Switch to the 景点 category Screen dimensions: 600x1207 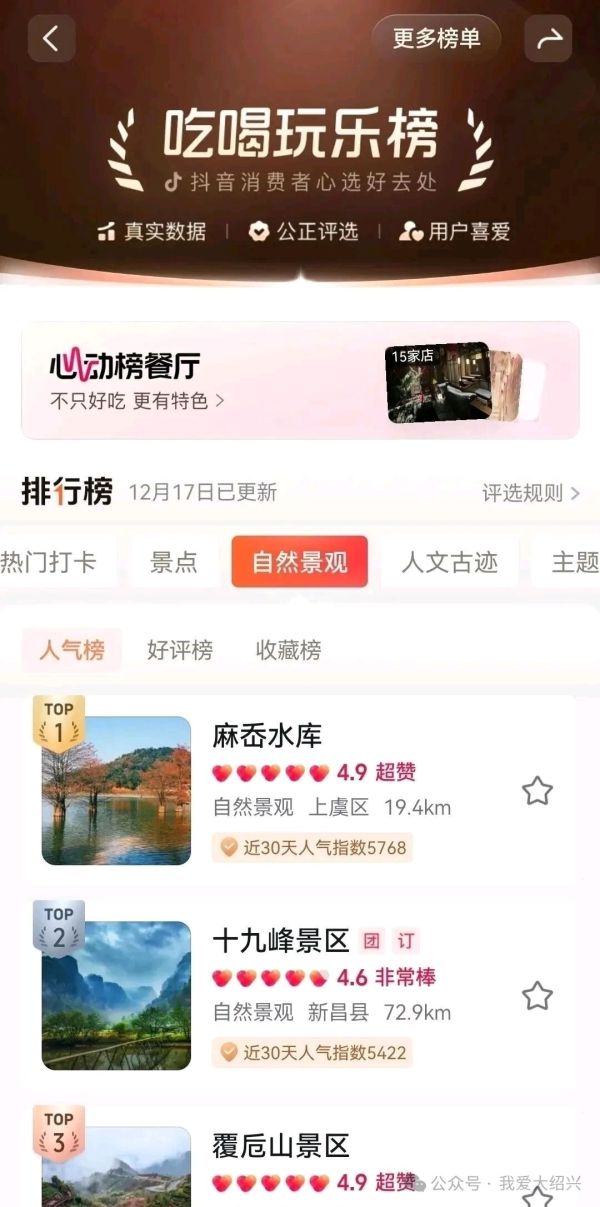[174, 562]
